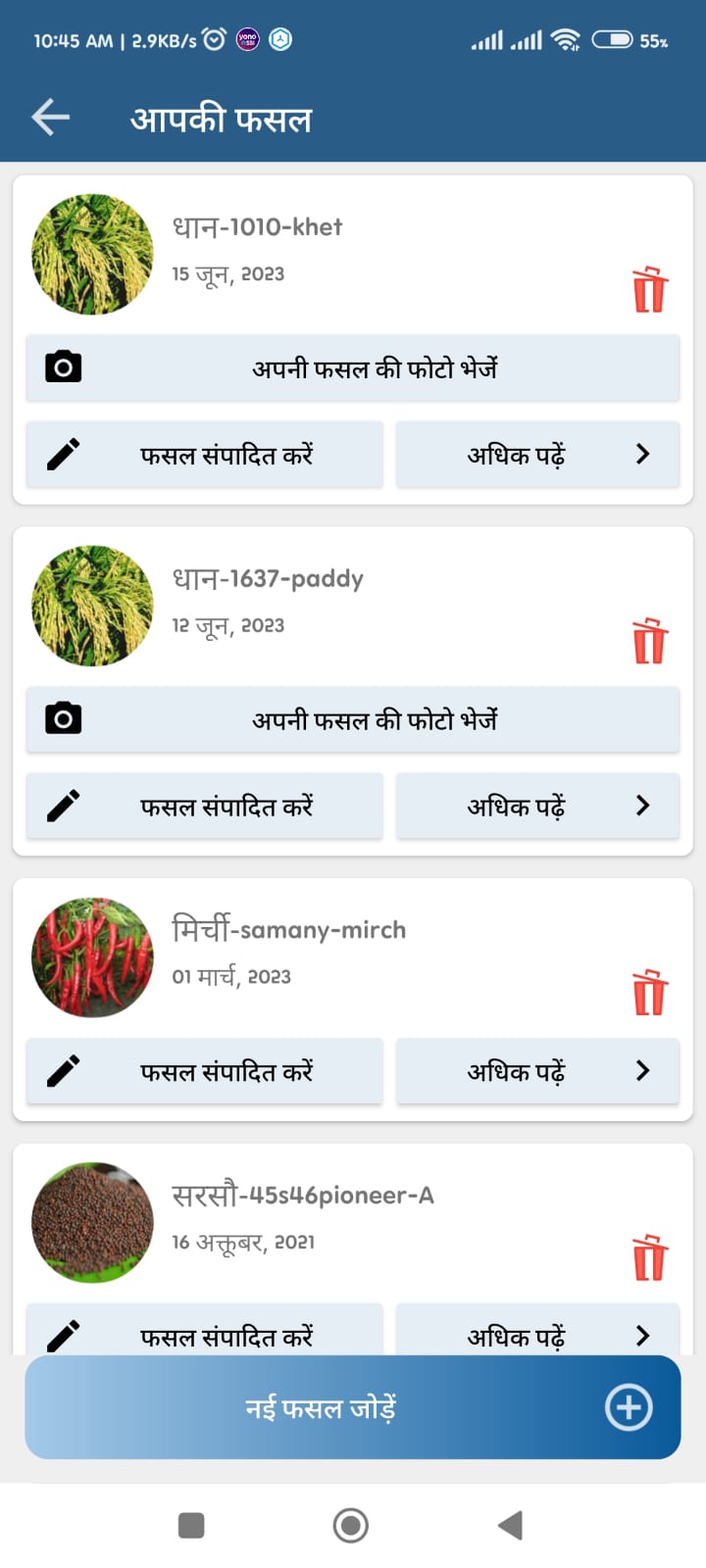The height and width of the screenshot is (1568, 706).
Task: Delete the धान-1637-paddy crop
Action: pos(649,641)
